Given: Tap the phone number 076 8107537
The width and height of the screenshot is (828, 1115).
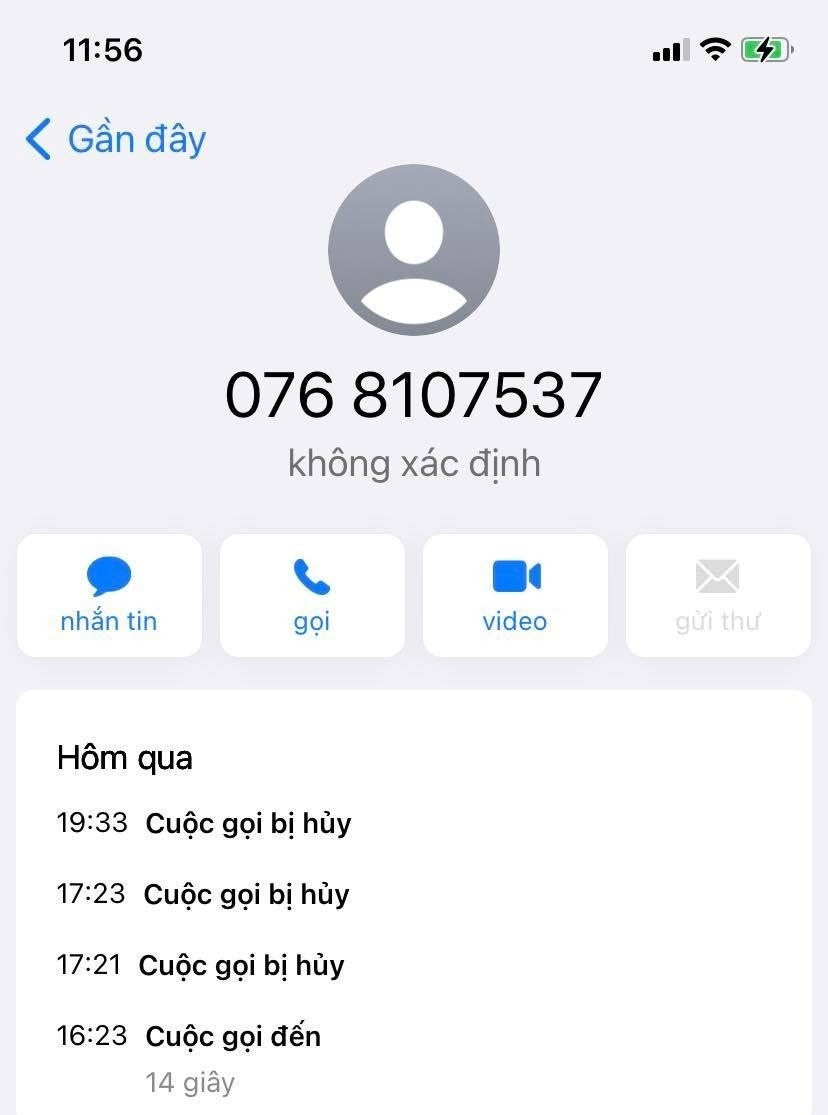Looking at the screenshot, I should point(413,396).
